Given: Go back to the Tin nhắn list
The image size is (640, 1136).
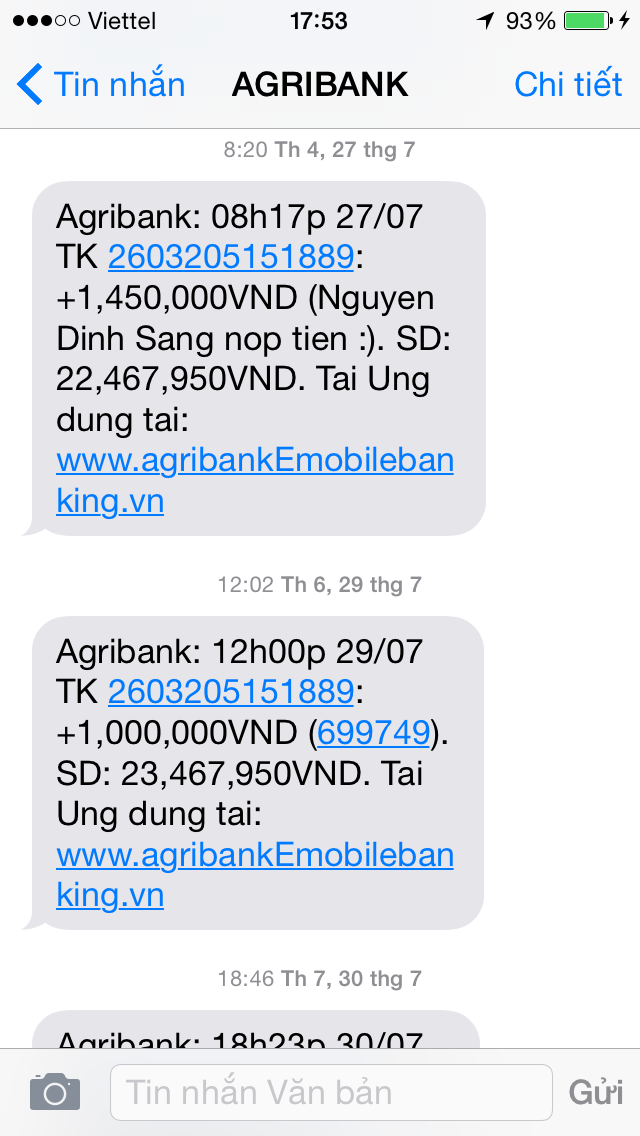Looking at the screenshot, I should pos(101,84).
